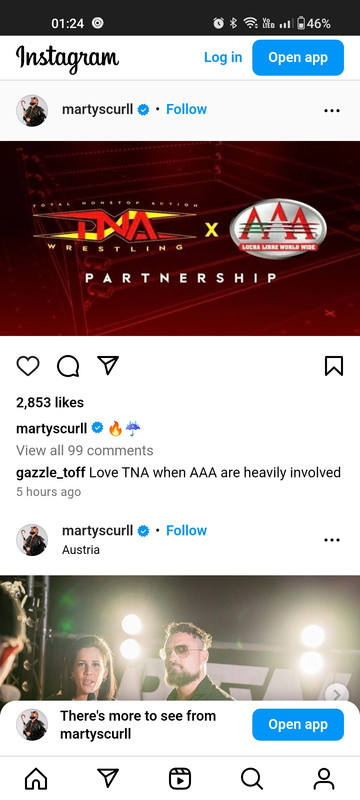
Task: Tap Open app button in the header
Action: 298,58
